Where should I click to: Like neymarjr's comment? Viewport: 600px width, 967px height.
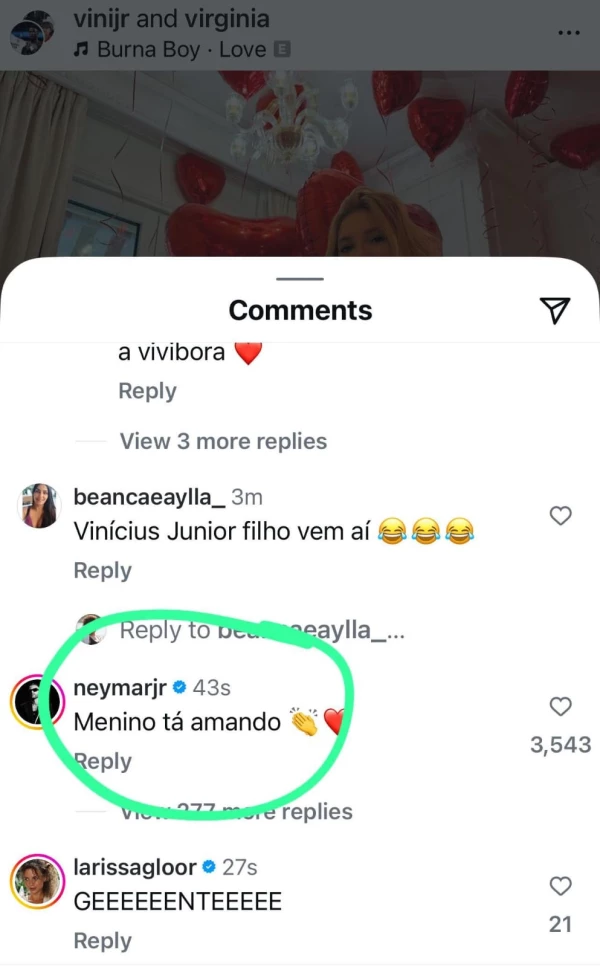(561, 707)
